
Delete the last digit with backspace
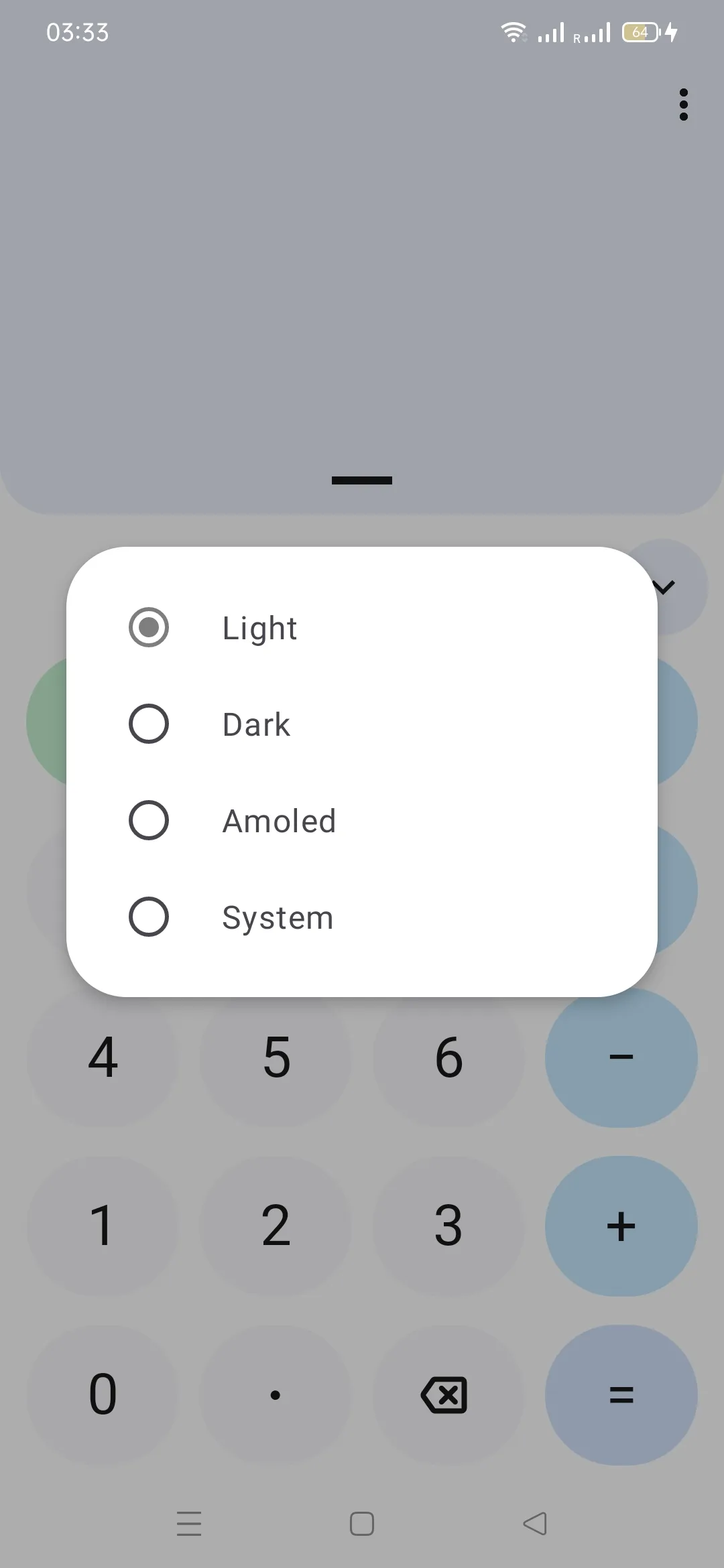pyautogui.click(x=444, y=1395)
